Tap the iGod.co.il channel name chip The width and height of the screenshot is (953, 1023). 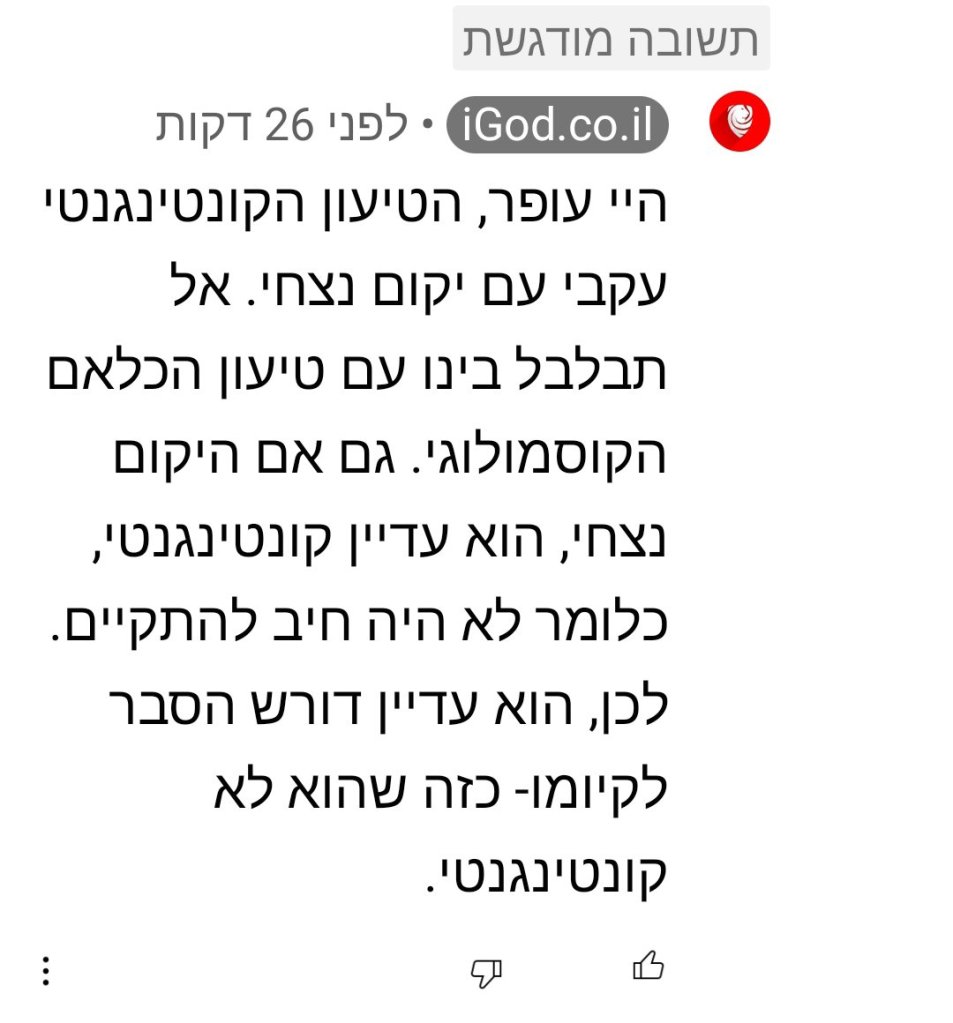click(x=556, y=127)
